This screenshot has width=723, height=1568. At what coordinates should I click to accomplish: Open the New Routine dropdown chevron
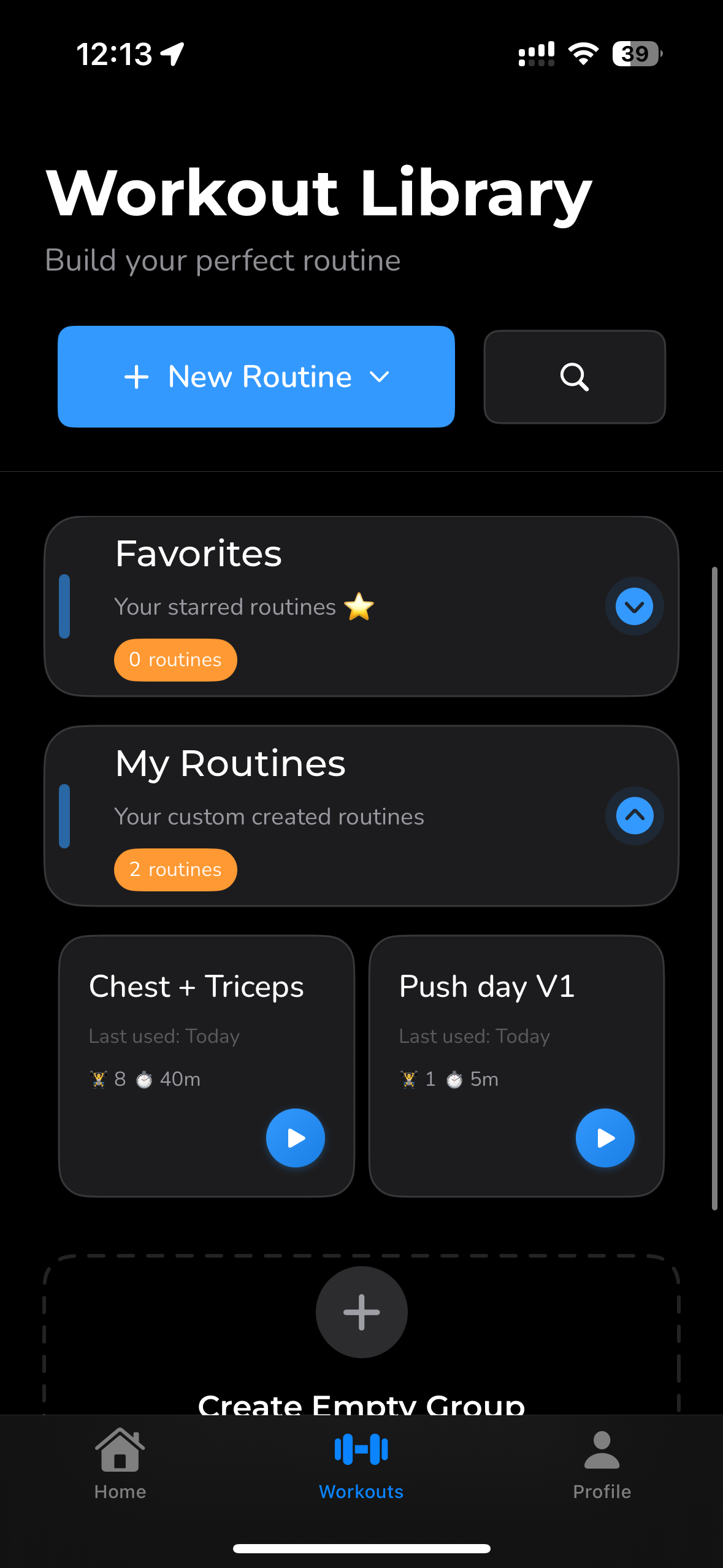pos(379,377)
